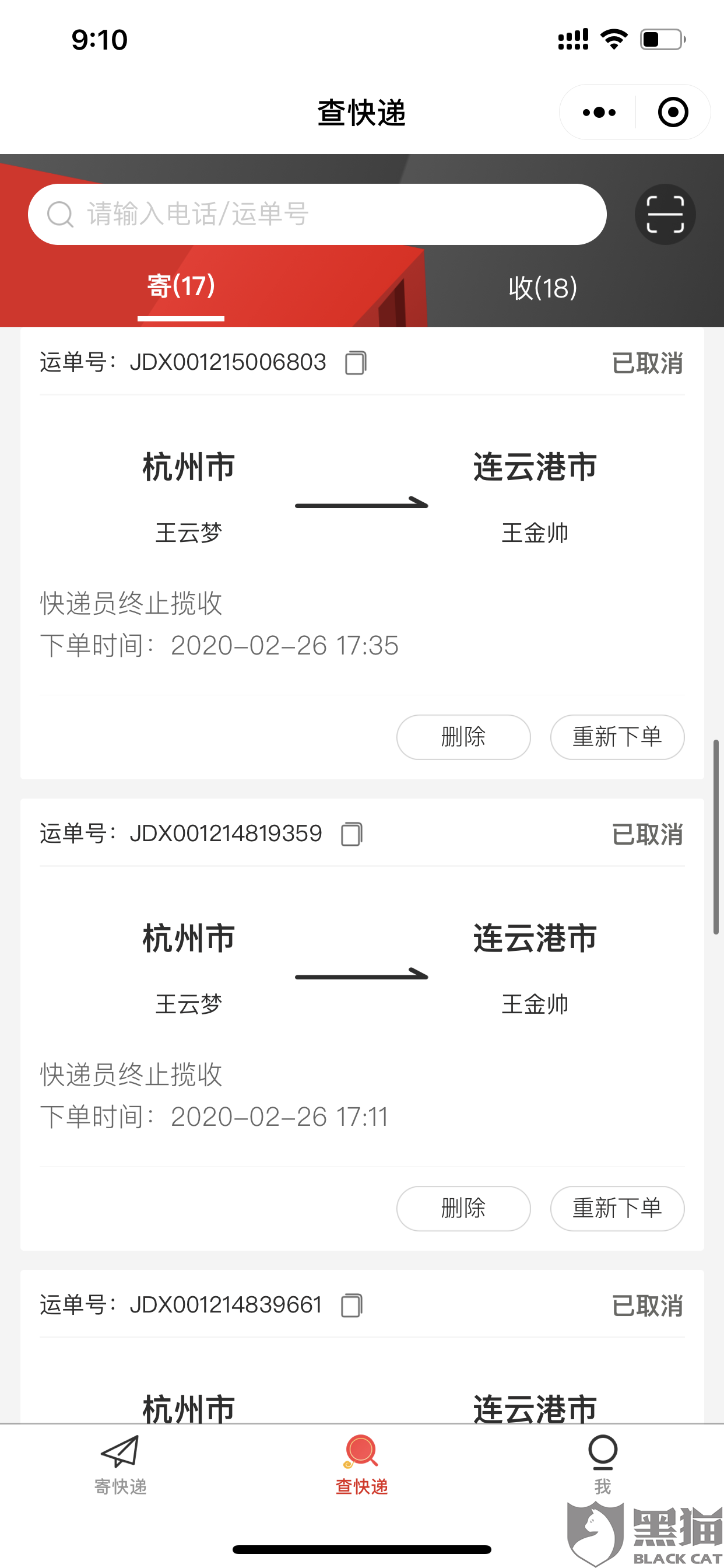Select the 寄(17) tab
Screen dimensions: 724x1568
181,286
